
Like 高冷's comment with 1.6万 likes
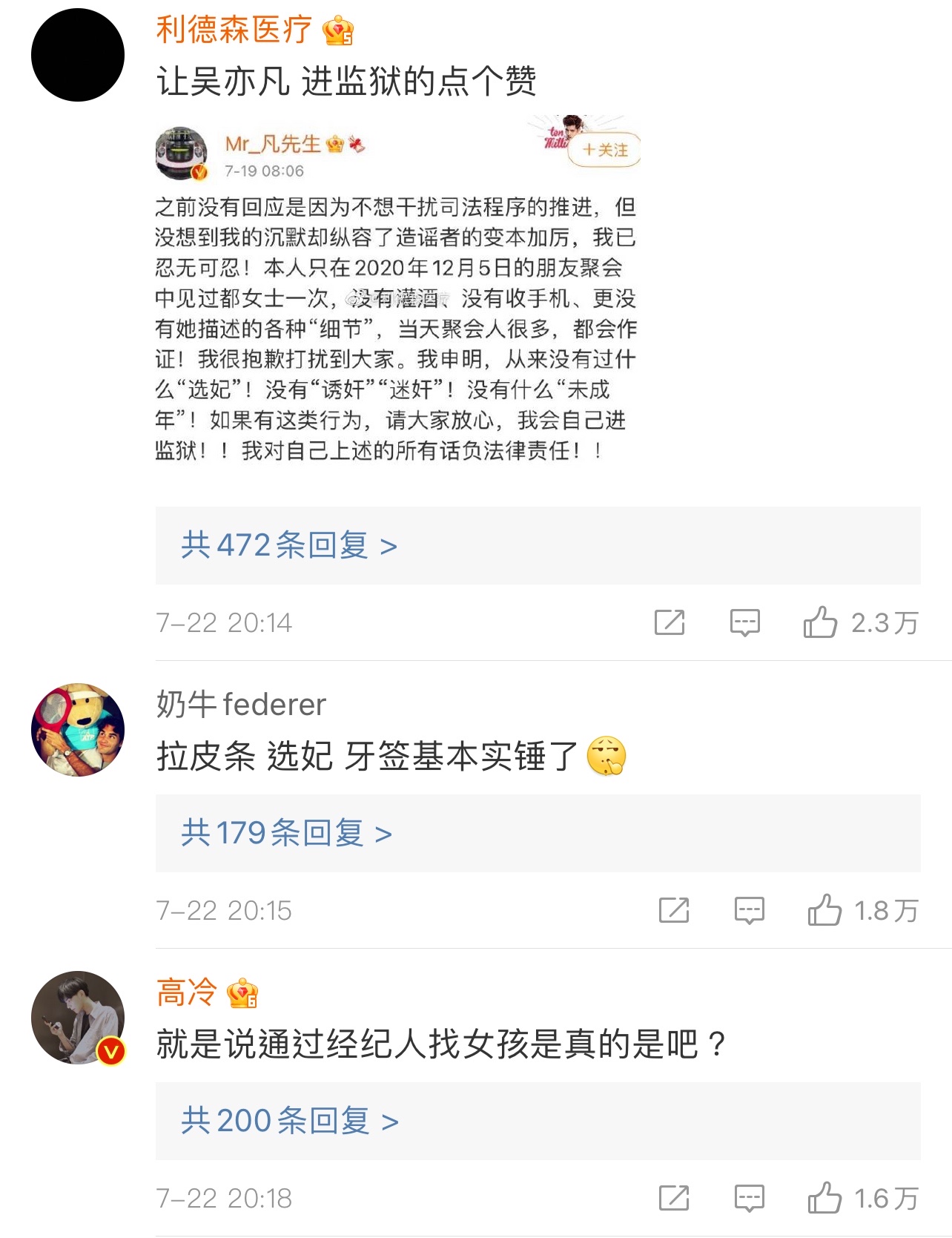(x=824, y=1198)
